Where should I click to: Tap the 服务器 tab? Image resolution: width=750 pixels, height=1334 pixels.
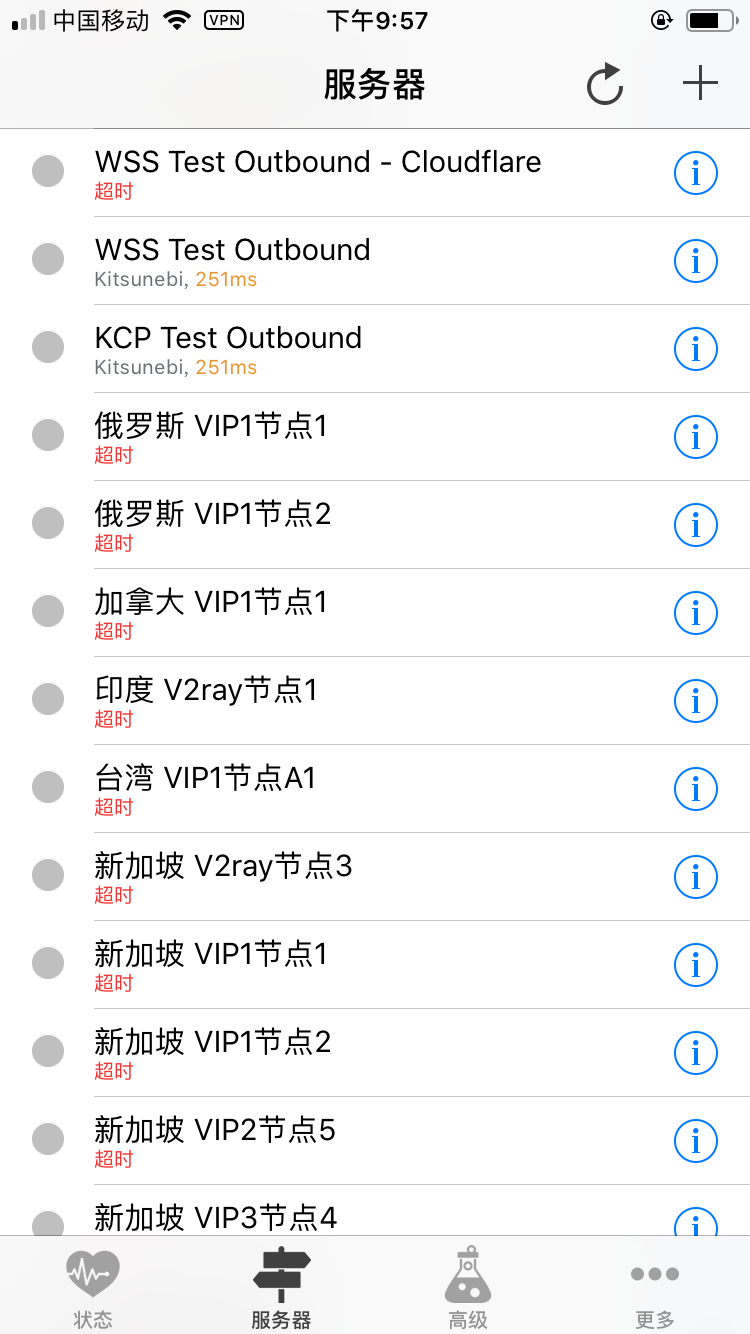(281, 1287)
